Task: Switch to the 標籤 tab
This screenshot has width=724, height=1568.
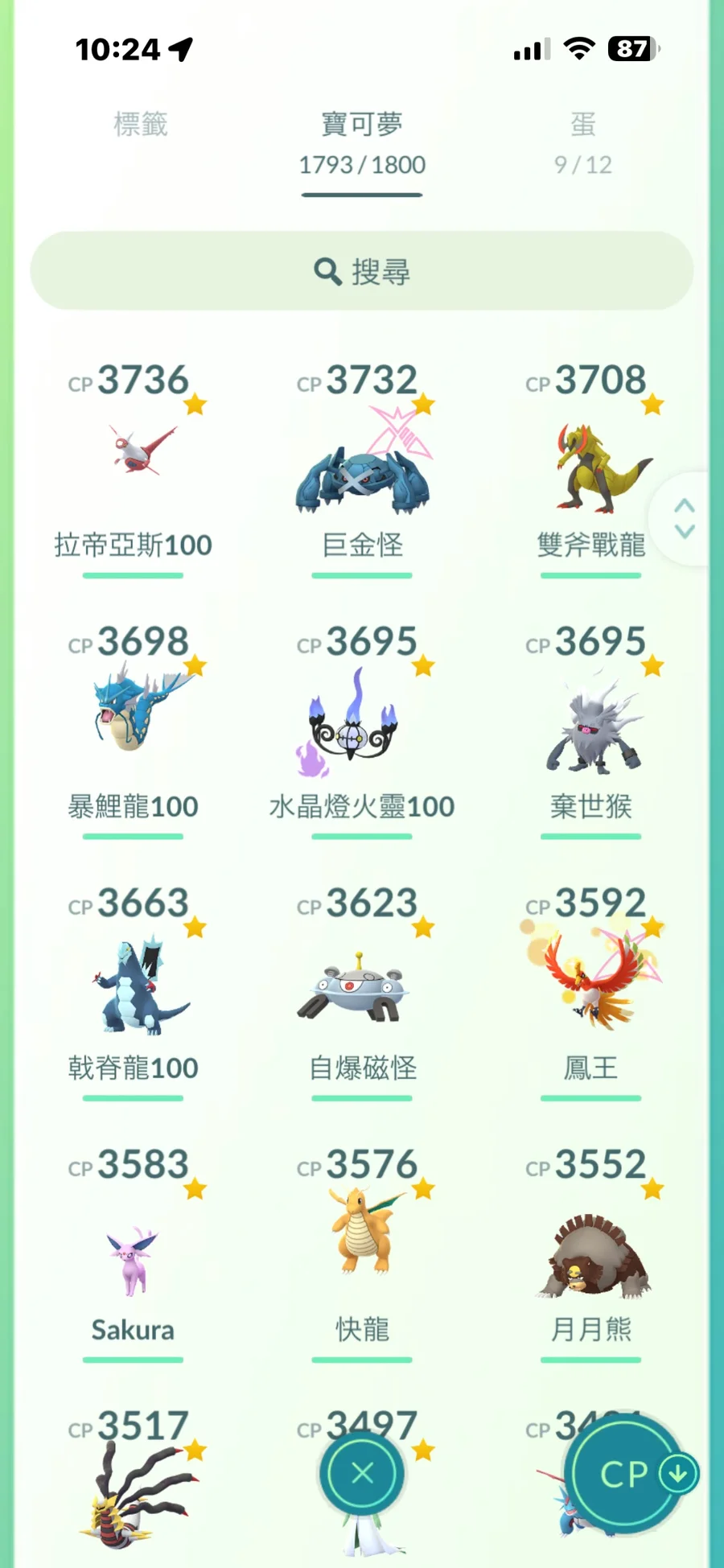Action: pos(141,126)
